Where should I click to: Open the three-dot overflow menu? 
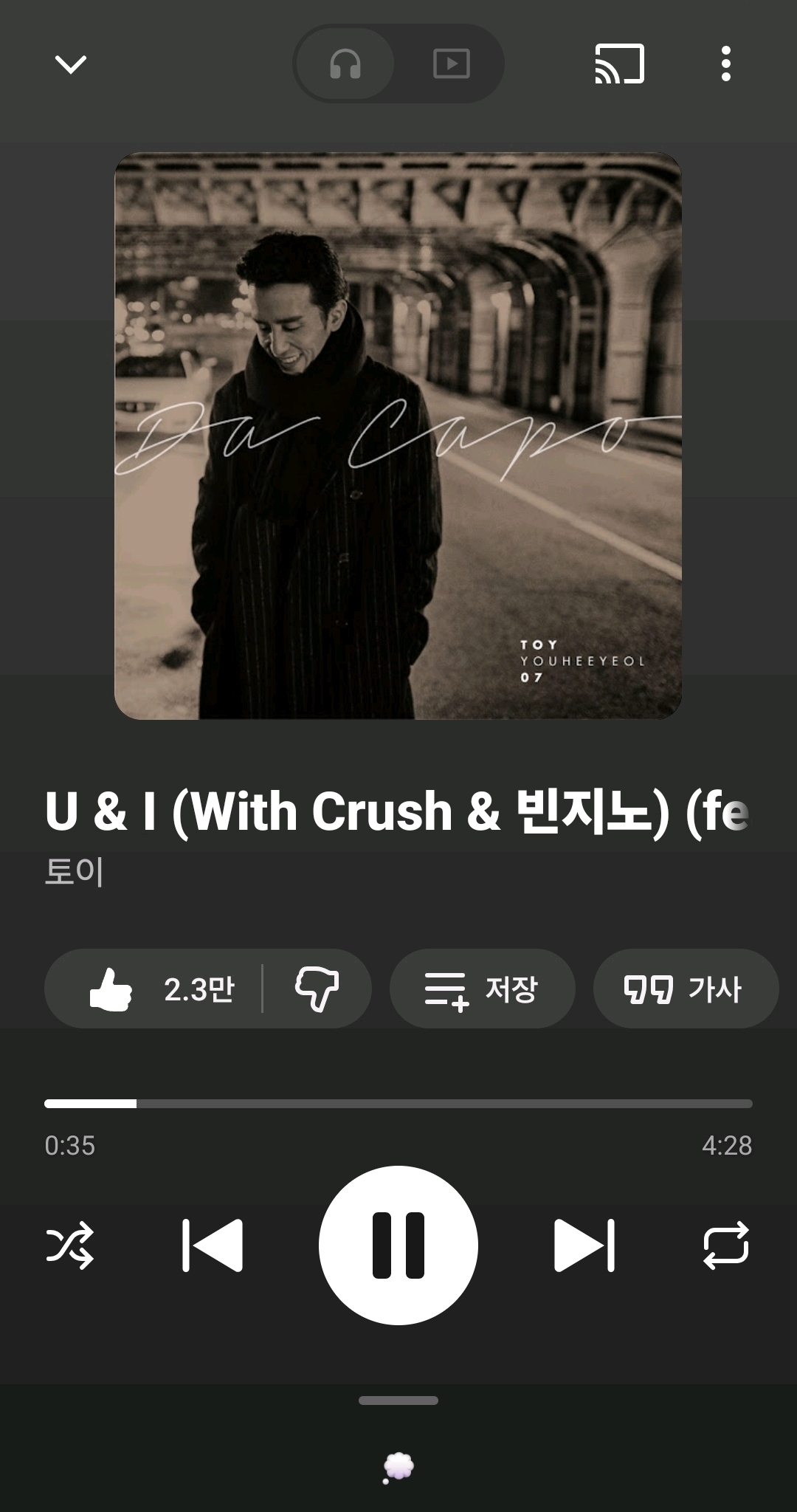pos(726,64)
